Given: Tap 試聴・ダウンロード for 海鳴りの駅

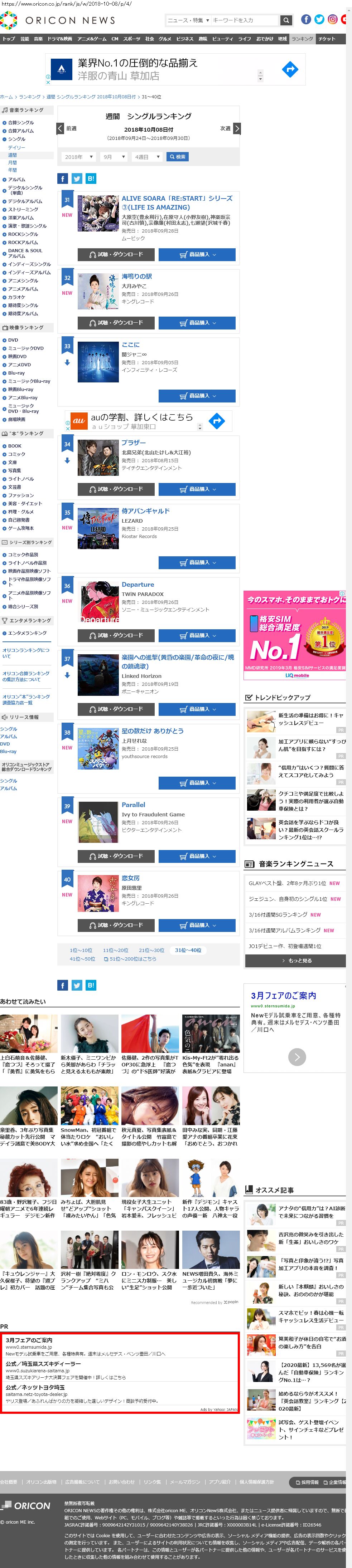Looking at the screenshot, I should click(116, 323).
